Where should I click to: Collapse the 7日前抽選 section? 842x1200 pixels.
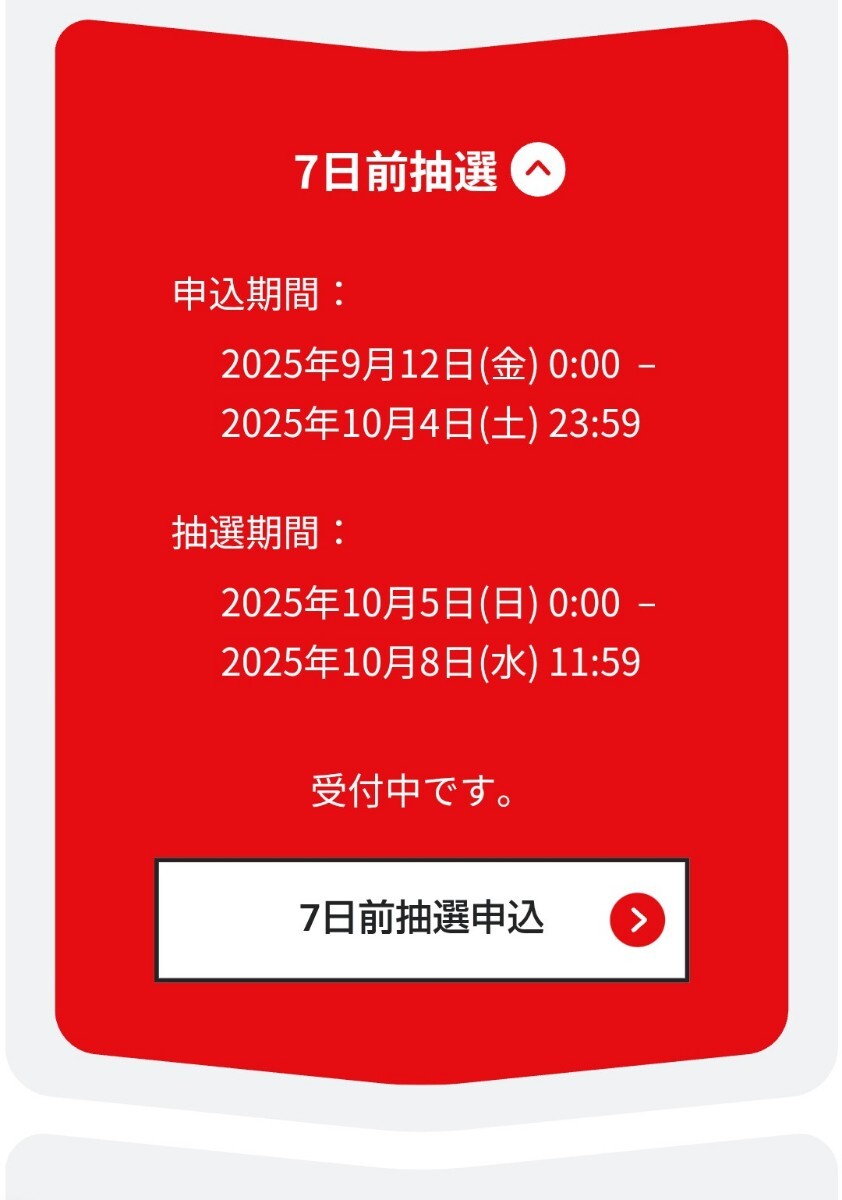click(538, 172)
